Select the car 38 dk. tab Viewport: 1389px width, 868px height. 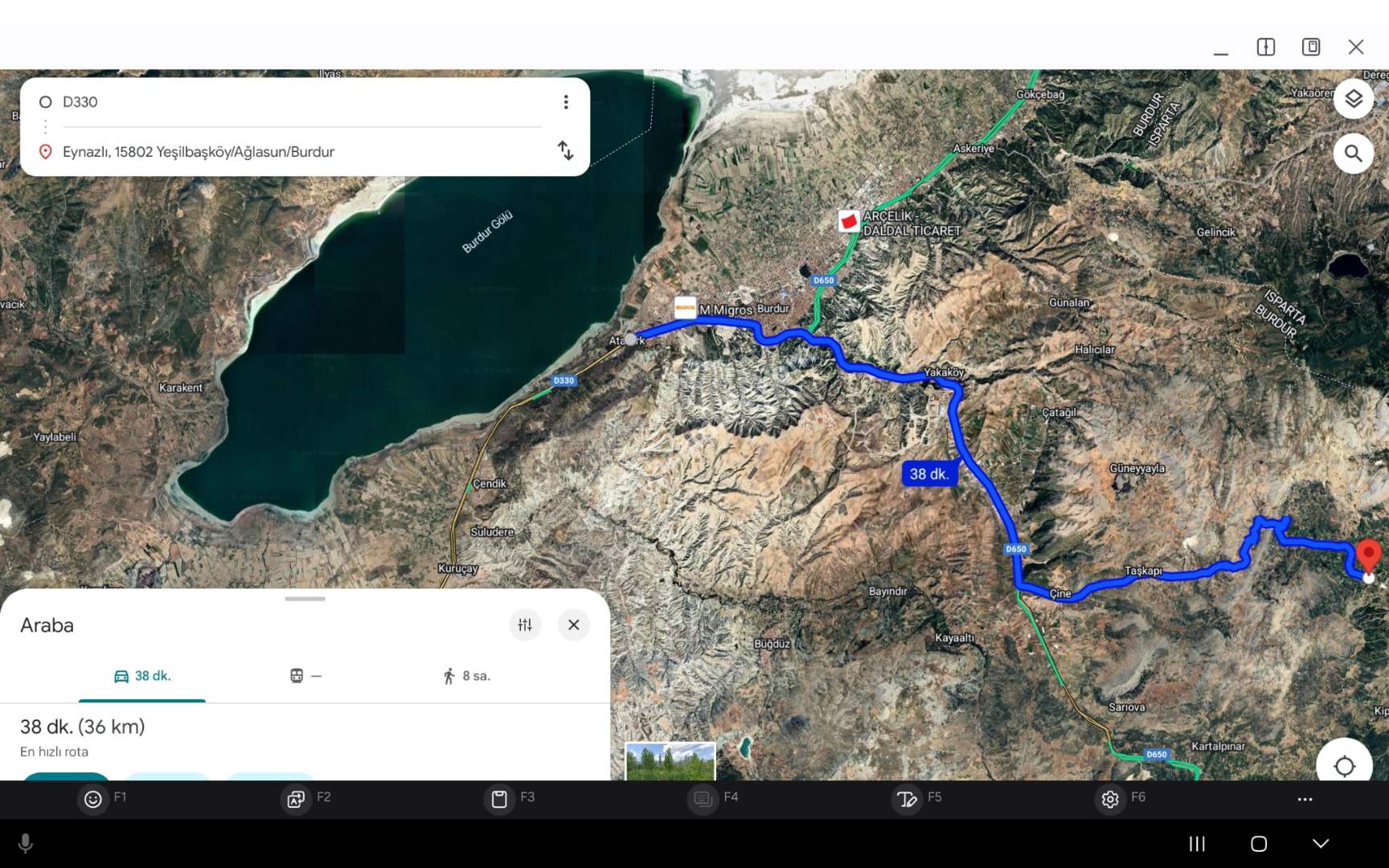click(x=142, y=676)
